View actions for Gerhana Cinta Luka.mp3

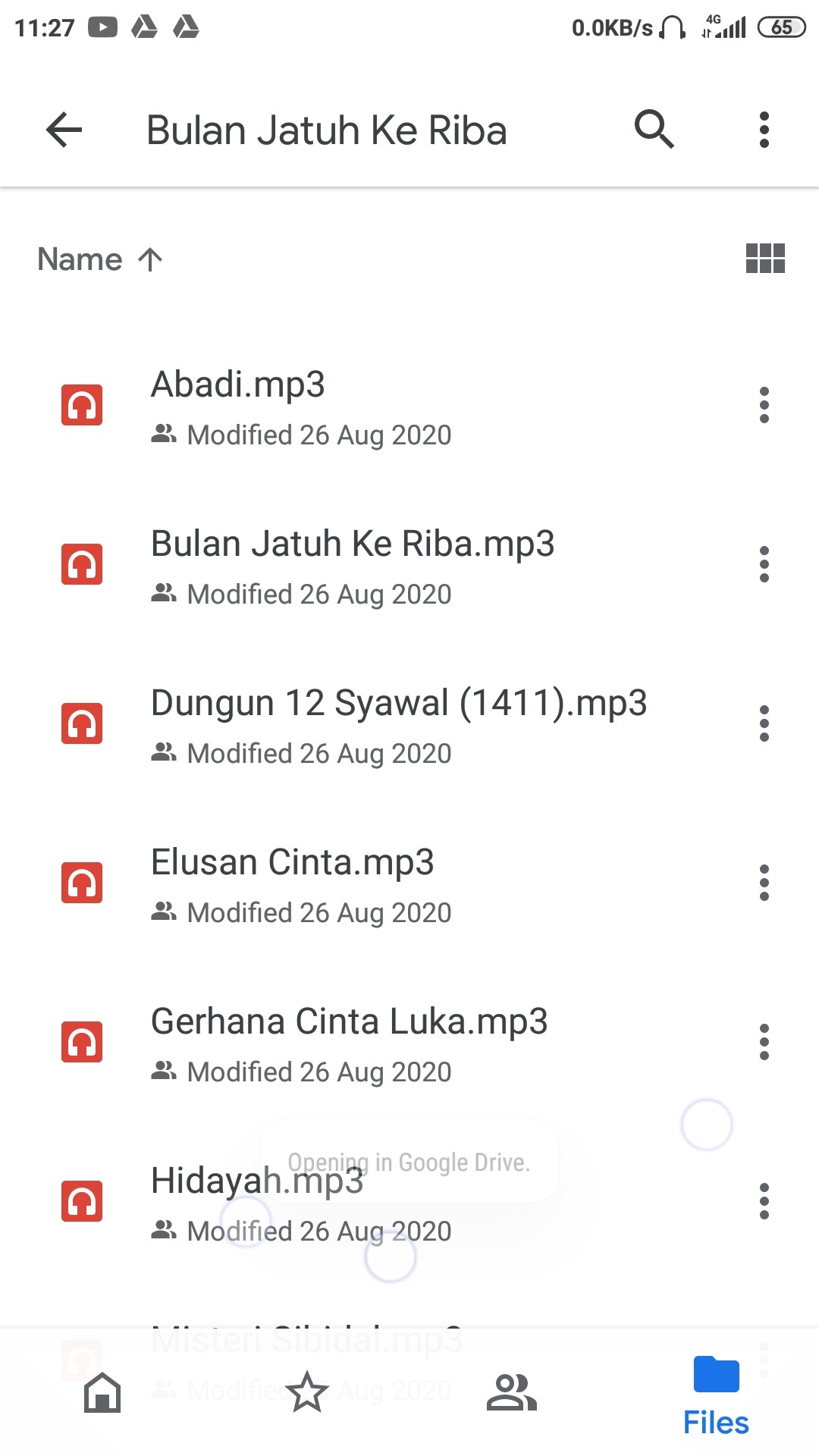(x=764, y=1042)
